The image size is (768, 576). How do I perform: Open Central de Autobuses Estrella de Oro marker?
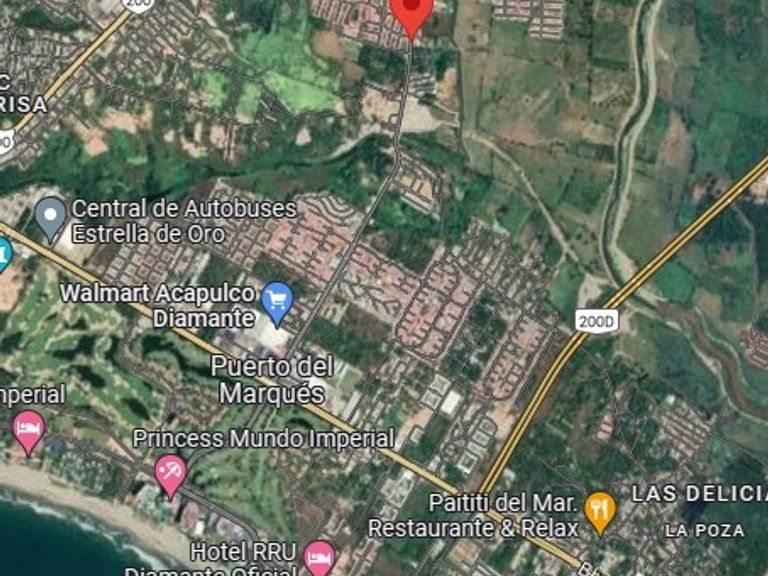pyautogui.click(x=51, y=219)
